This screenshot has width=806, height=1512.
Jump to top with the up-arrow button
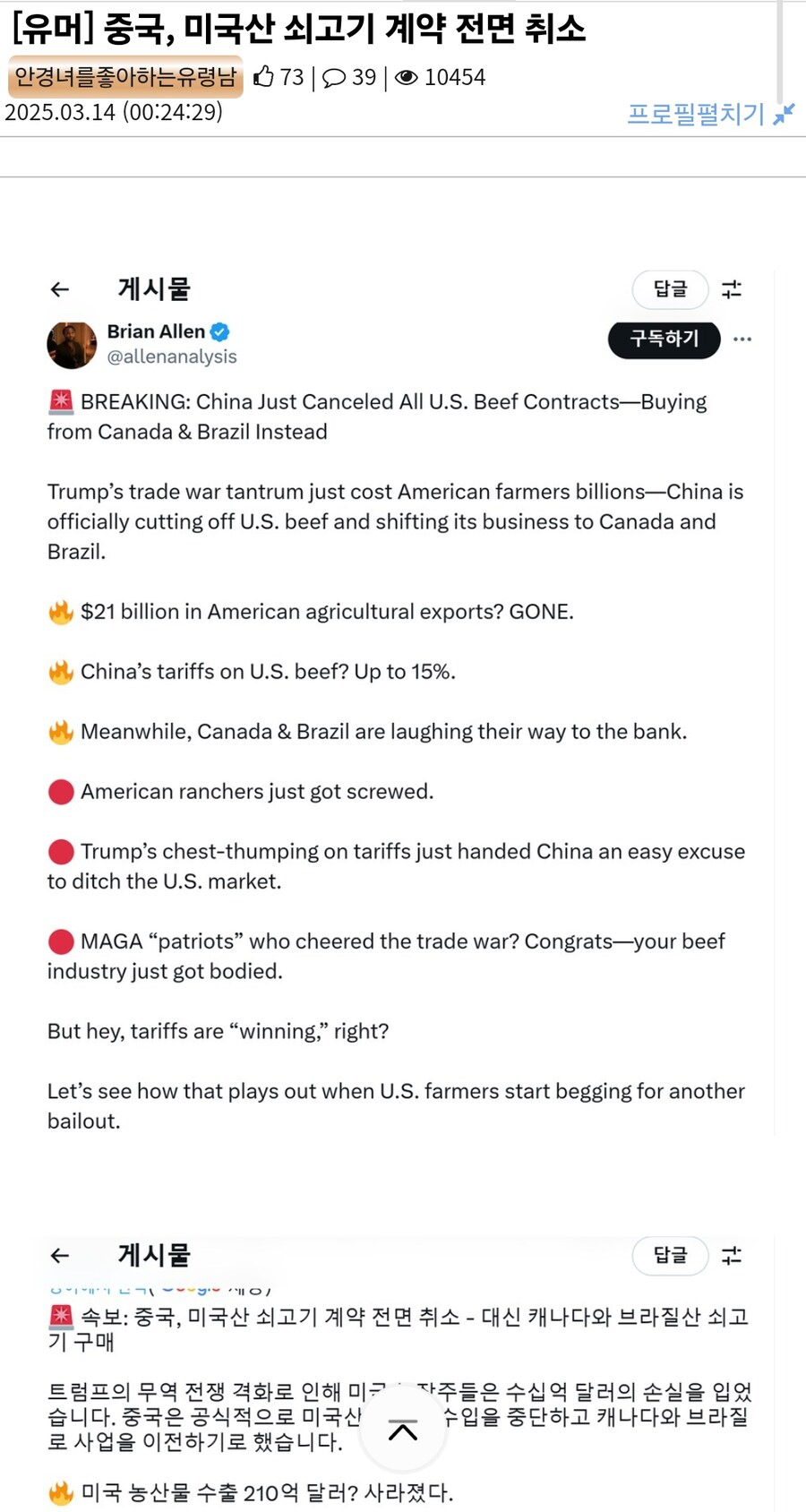tap(403, 1430)
